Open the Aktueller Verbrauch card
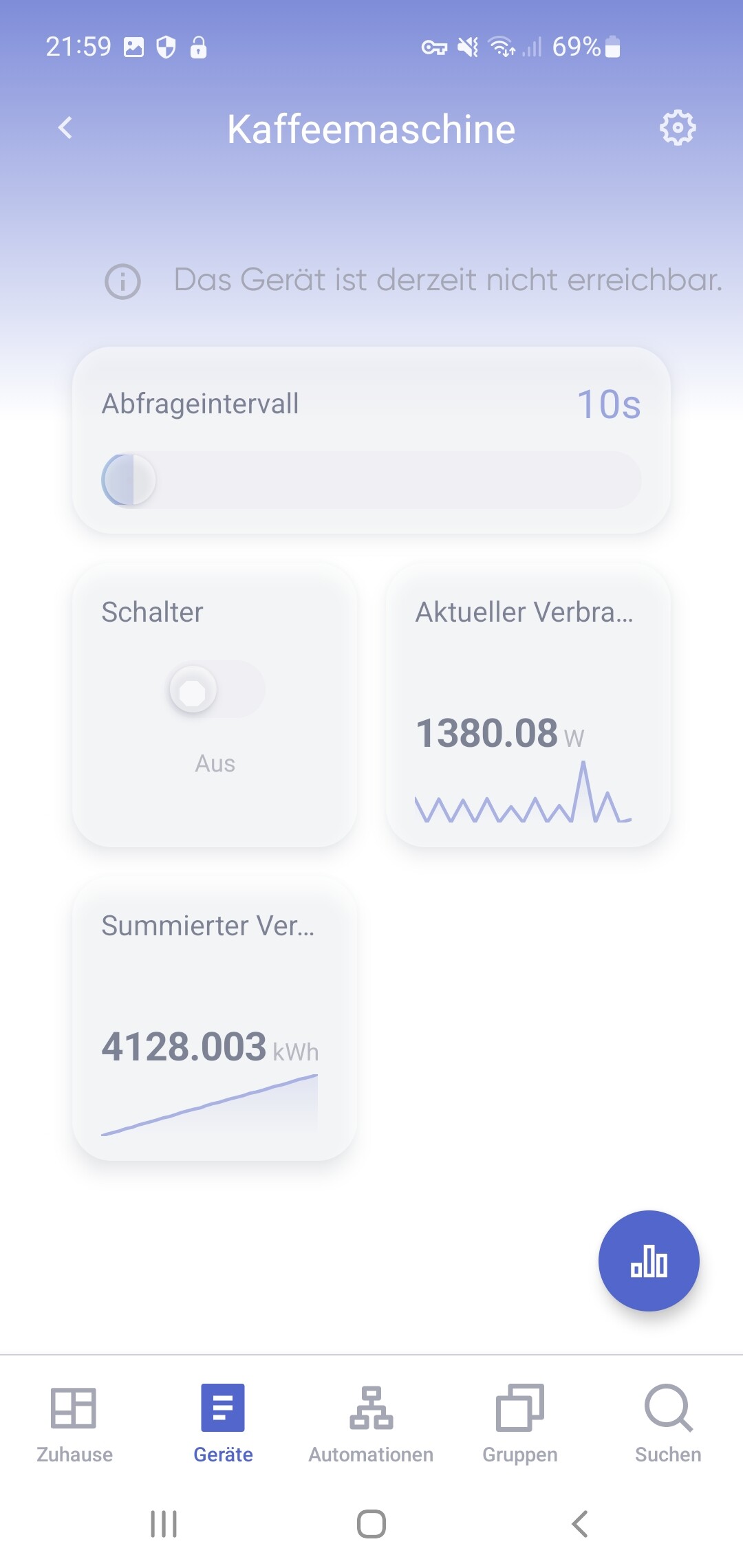The height and width of the screenshot is (1568, 743). 528,705
